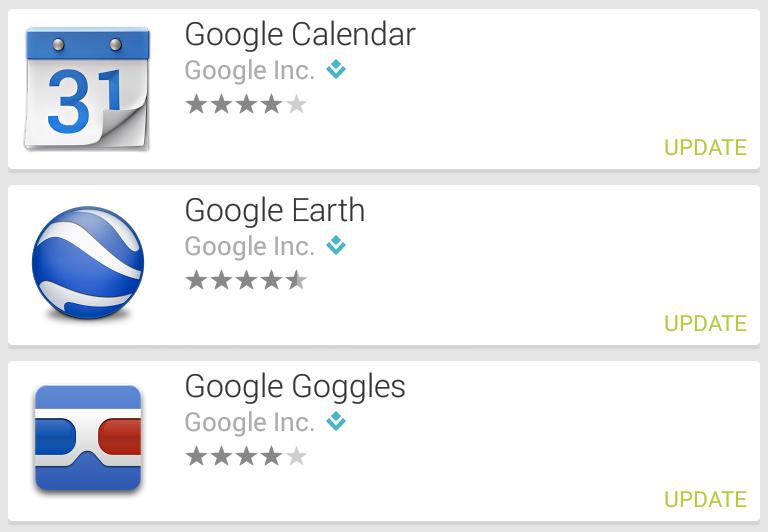Open the Google Goggles app card
The image size is (768, 532).
(x=295, y=387)
